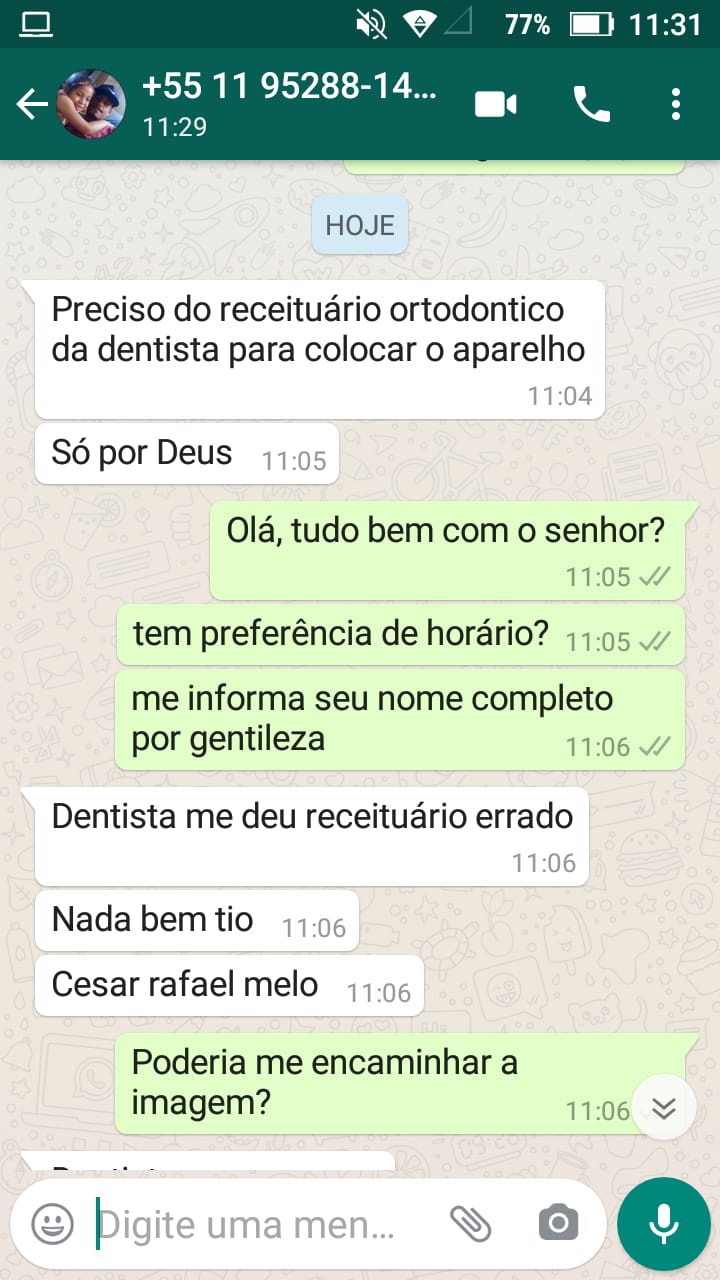Open the overflow menu

[x=676, y=104]
